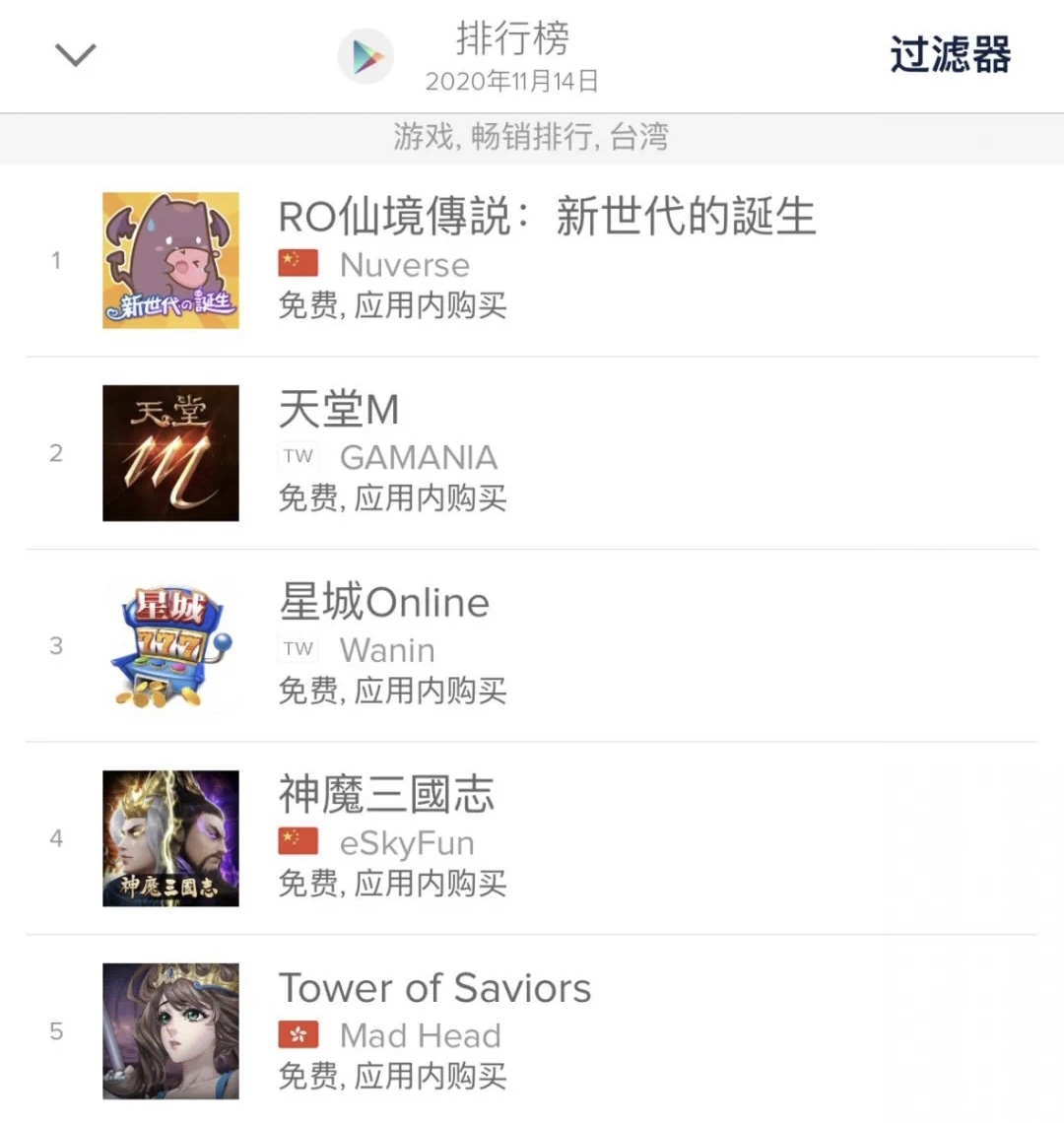Tap the Google Play icon in the header
1064x1123 pixels.
[366, 56]
